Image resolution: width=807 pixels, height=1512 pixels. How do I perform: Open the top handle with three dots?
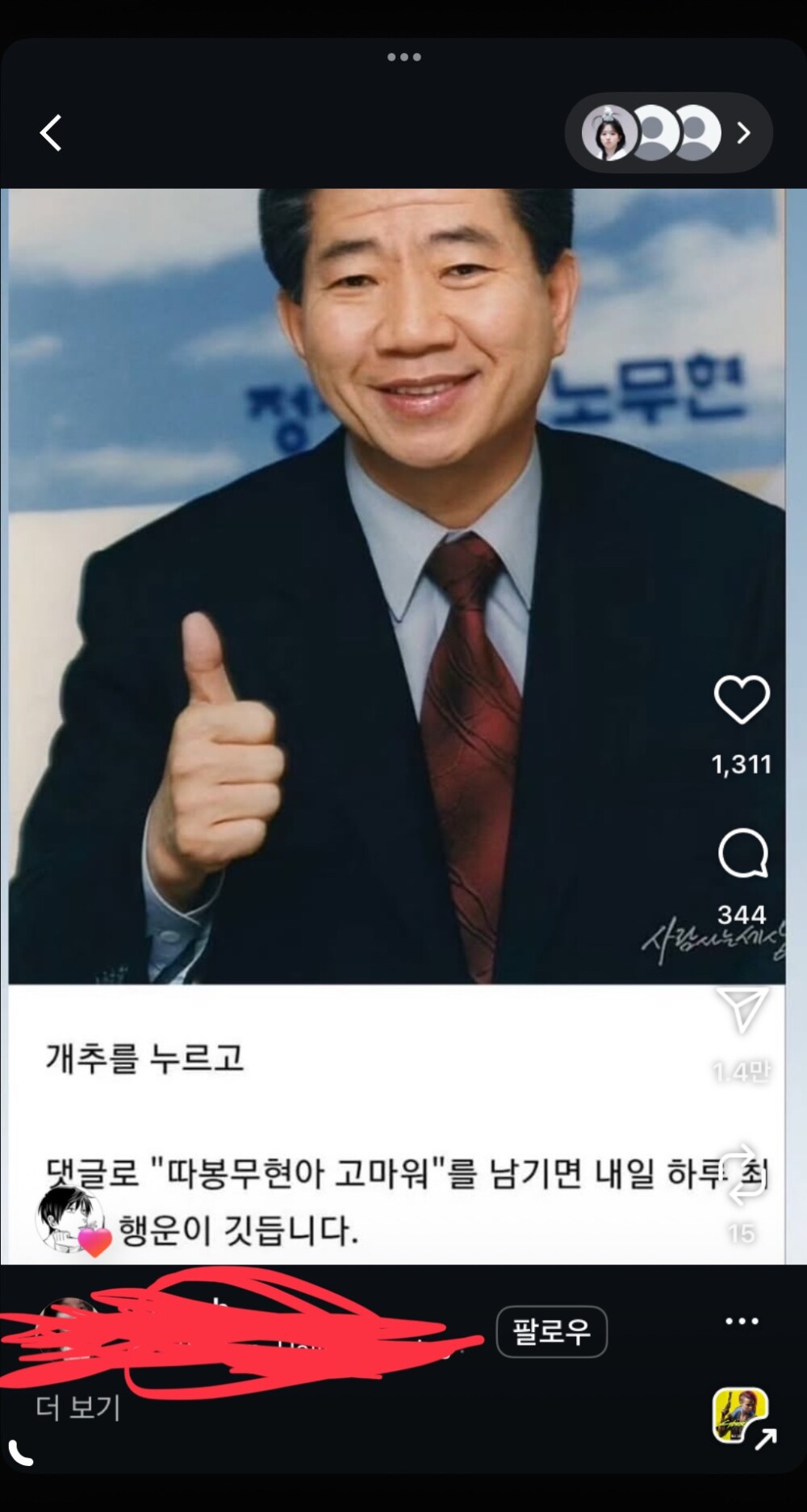pyautogui.click(x=403, y=57)
